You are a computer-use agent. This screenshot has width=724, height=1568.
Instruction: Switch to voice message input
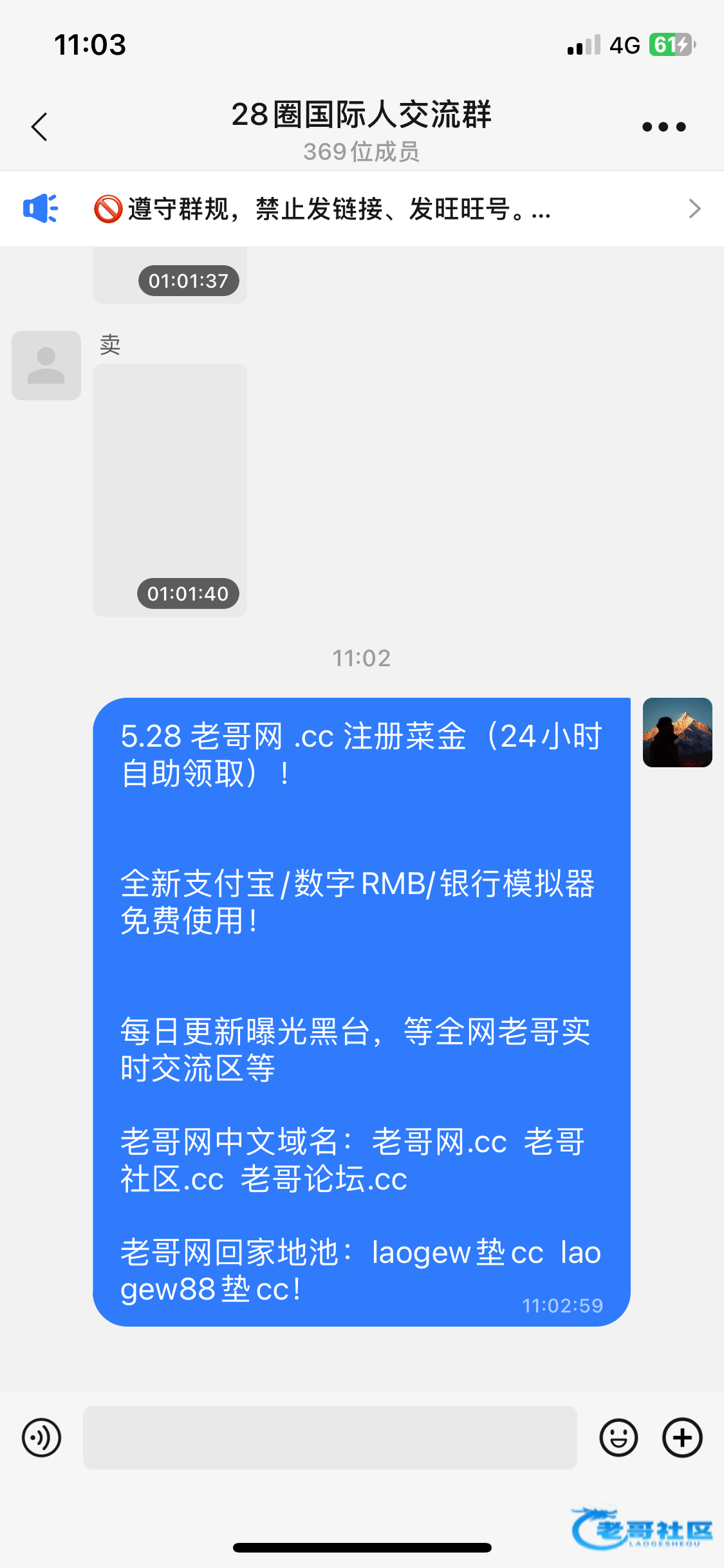point(42,1437)
